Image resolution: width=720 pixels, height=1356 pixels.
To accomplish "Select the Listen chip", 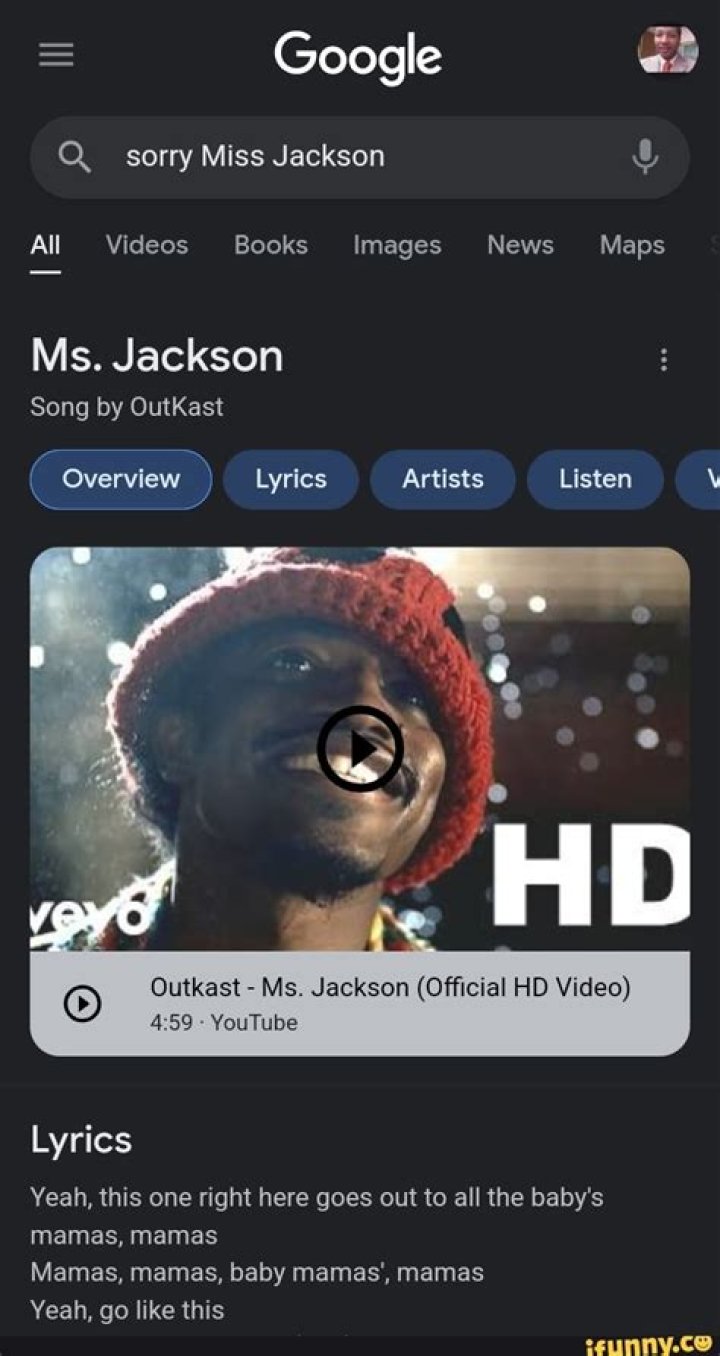I will pyautogui.click(x=594, y=479).
